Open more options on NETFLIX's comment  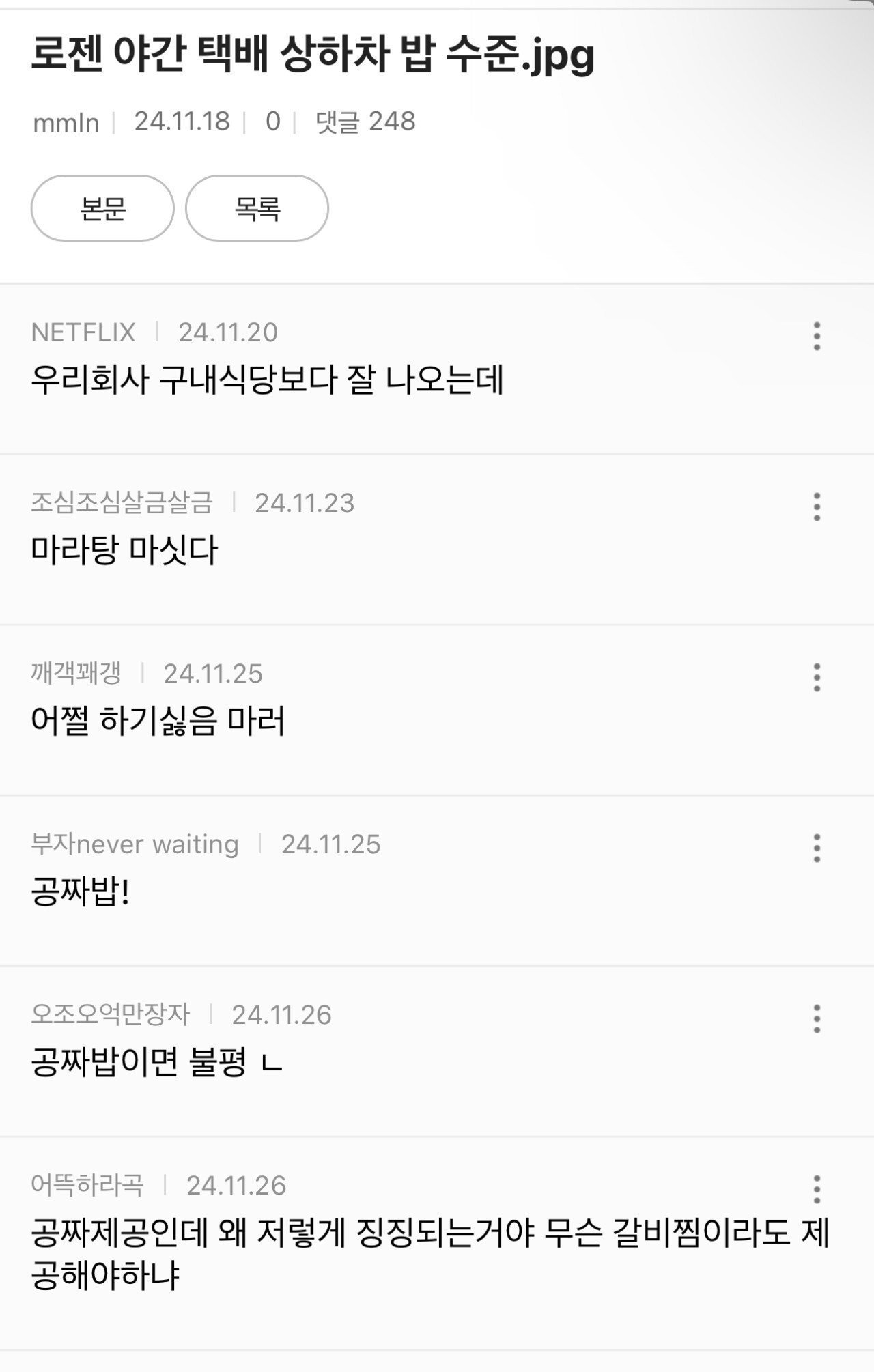coord(817,336)
